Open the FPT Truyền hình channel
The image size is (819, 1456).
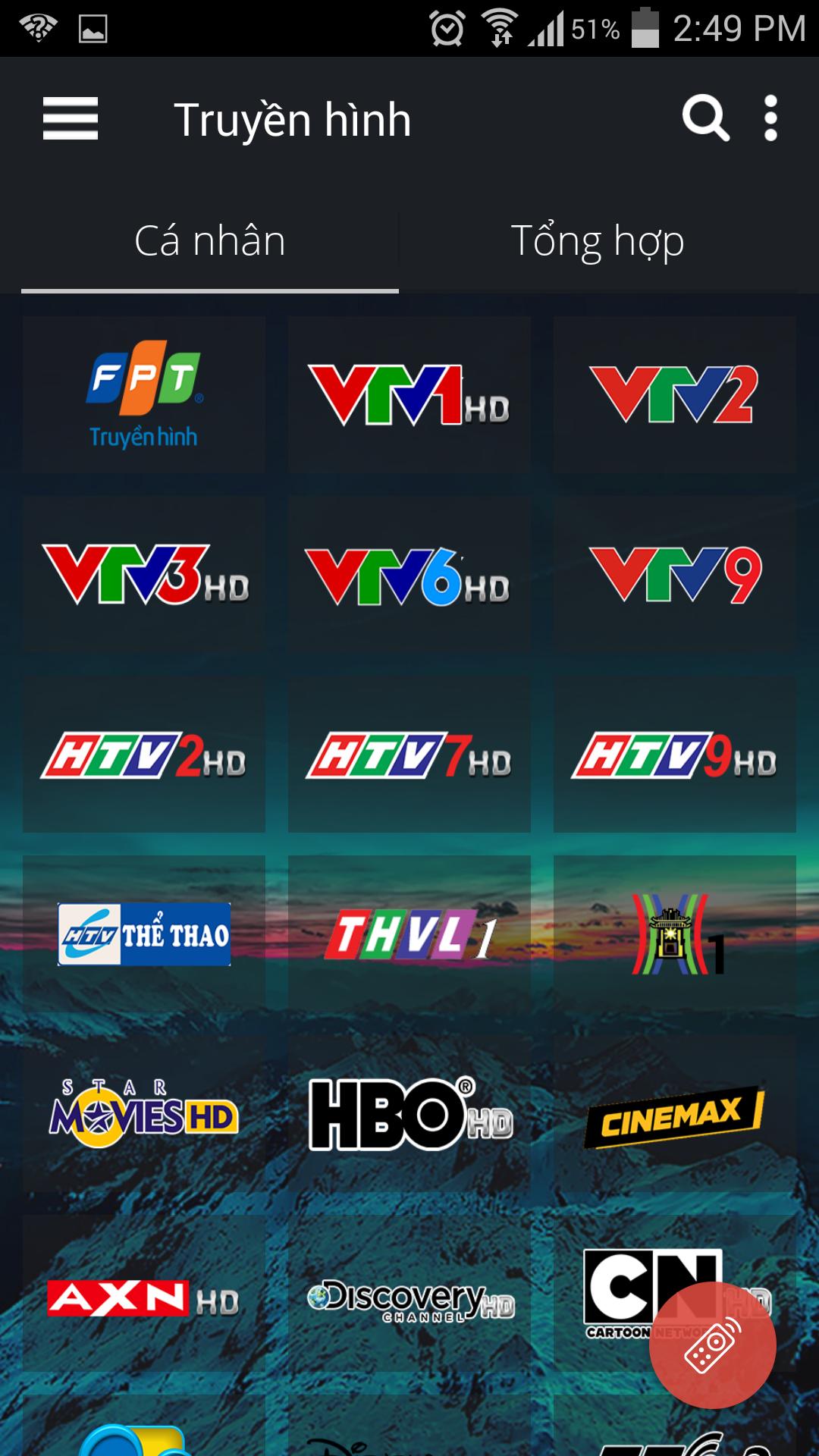144,395
